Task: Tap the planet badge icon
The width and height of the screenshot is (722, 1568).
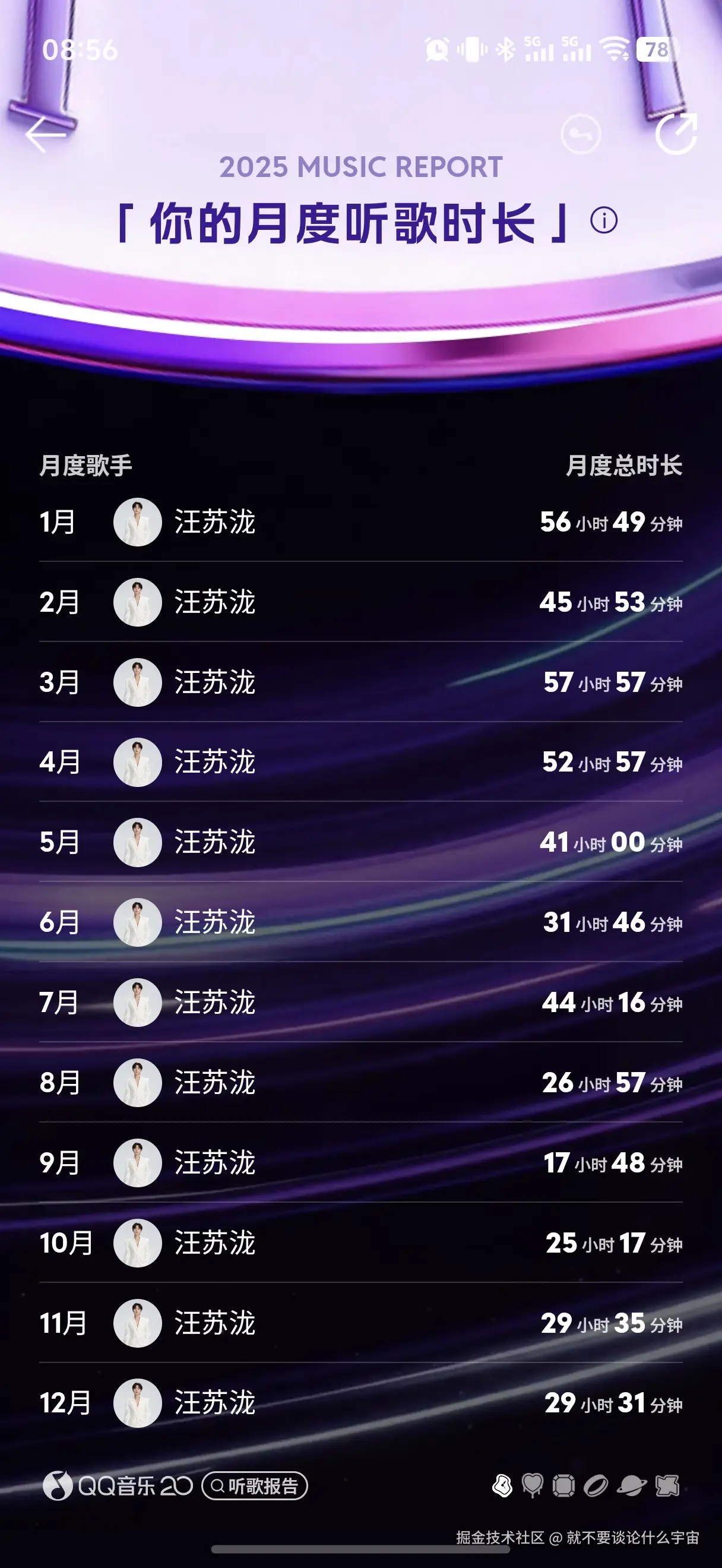Action: tap(633, 1485)
